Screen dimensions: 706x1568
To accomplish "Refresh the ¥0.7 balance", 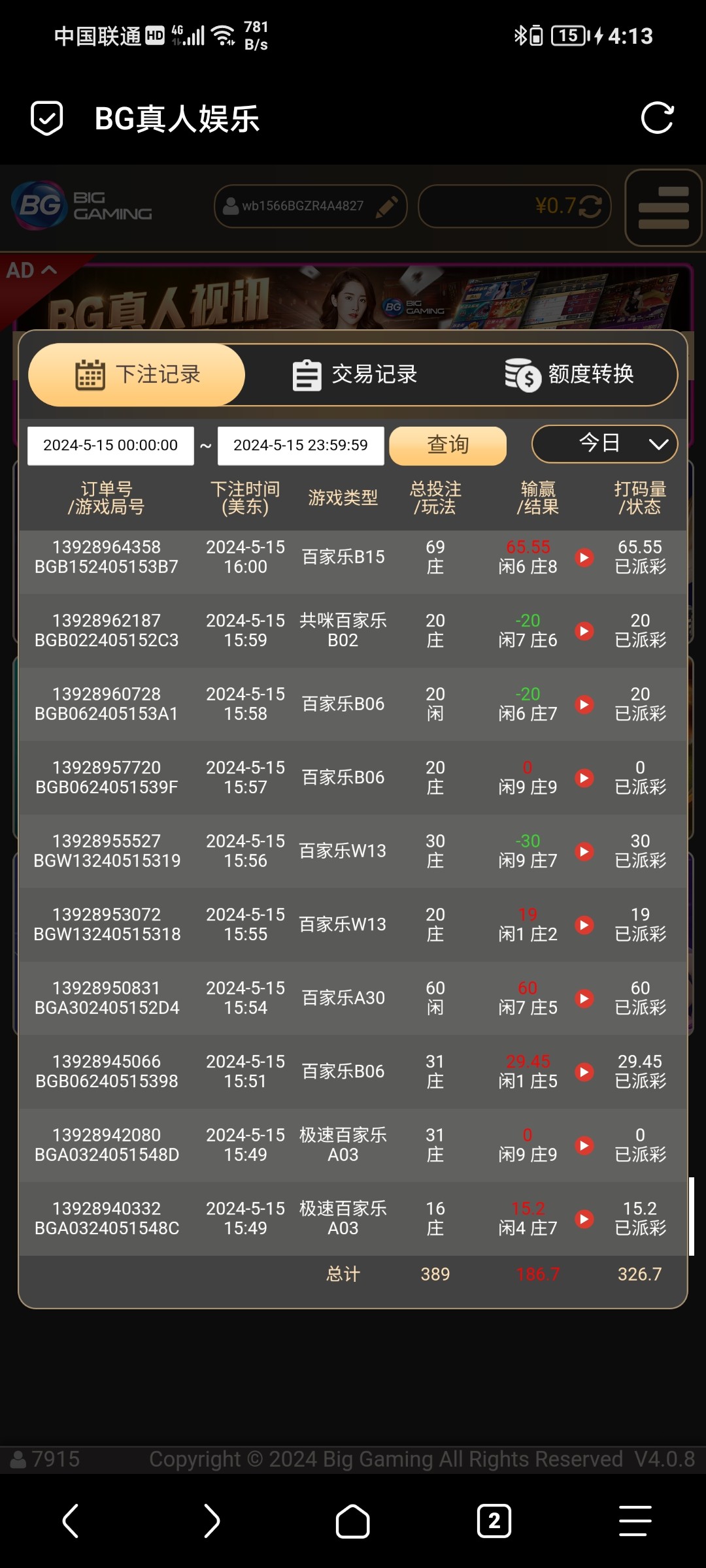I will point(590,206).
